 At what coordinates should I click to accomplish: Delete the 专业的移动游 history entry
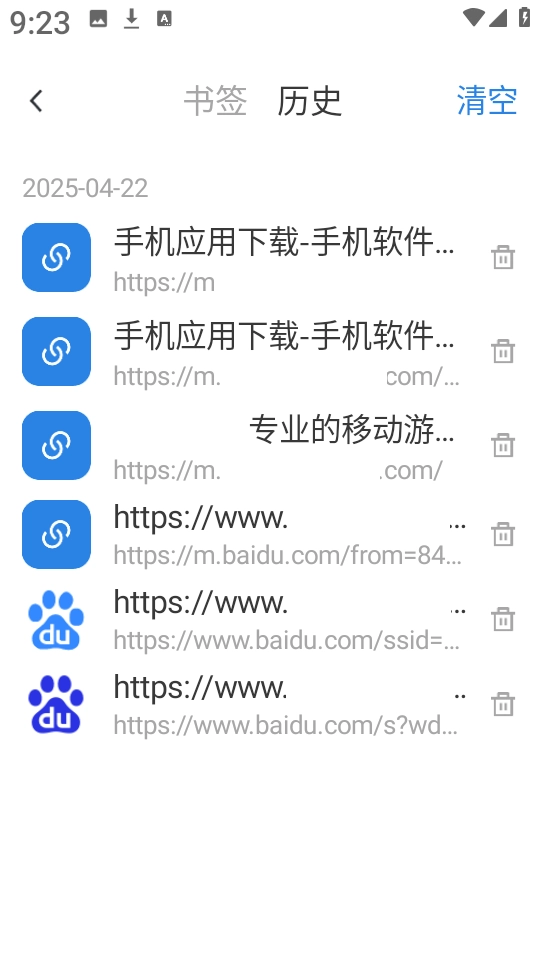[503, 445]
